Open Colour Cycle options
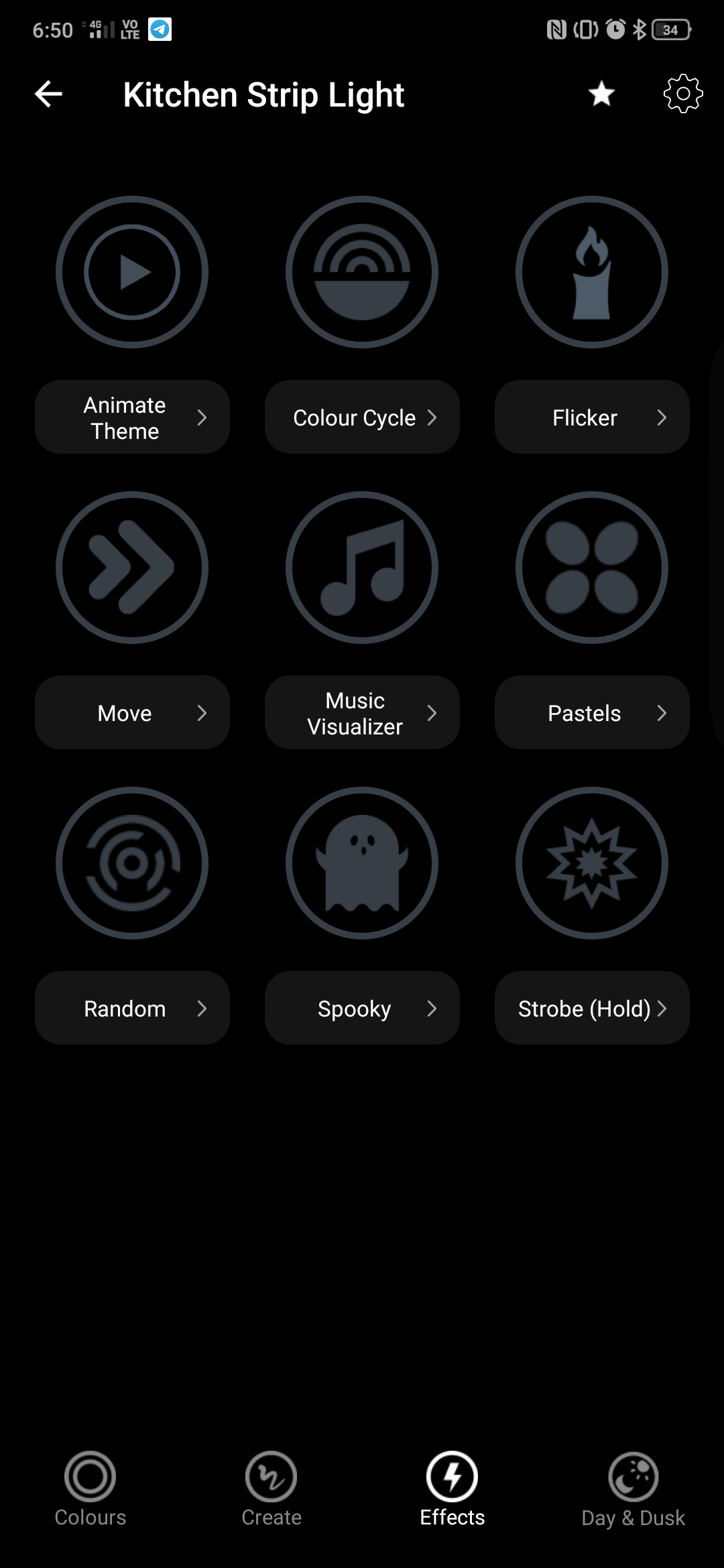The width and height of the screenshot is (724, 1568). 362,417
